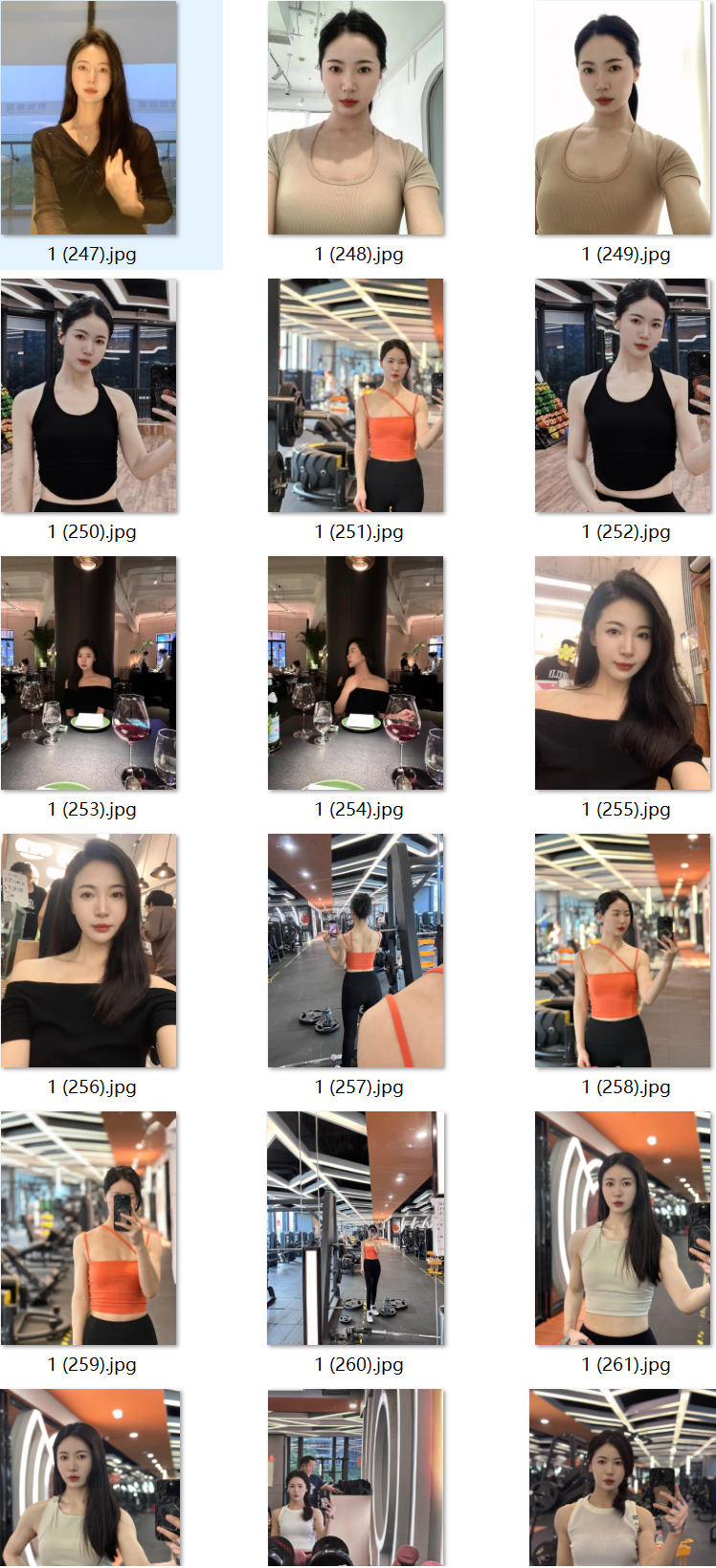Open image 1 (248).jpg
Image resolution: width=716 pixels, height=1568 pixels.
356,118
